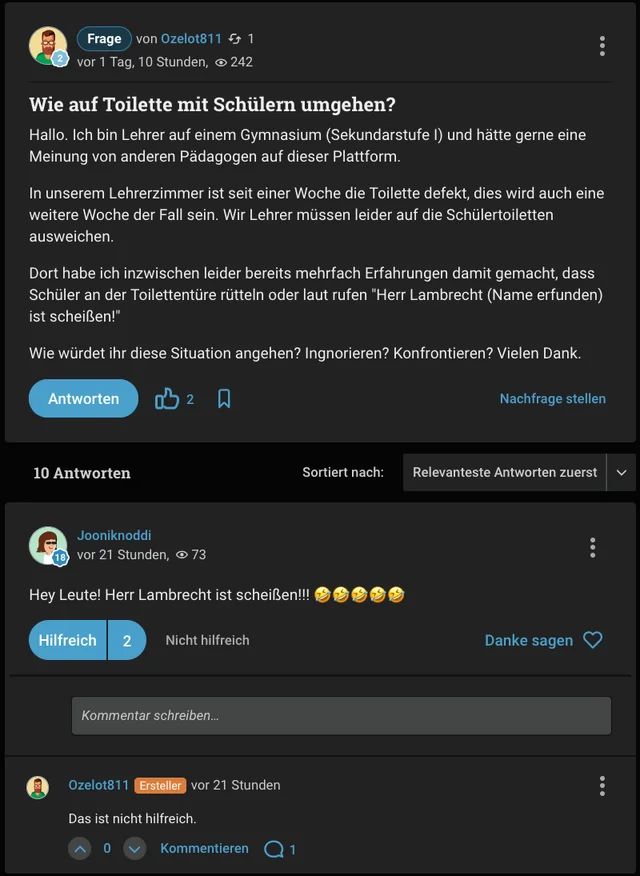
Task: Open overflow menu of Ozelot811's comment
Action: click(602, 786)
